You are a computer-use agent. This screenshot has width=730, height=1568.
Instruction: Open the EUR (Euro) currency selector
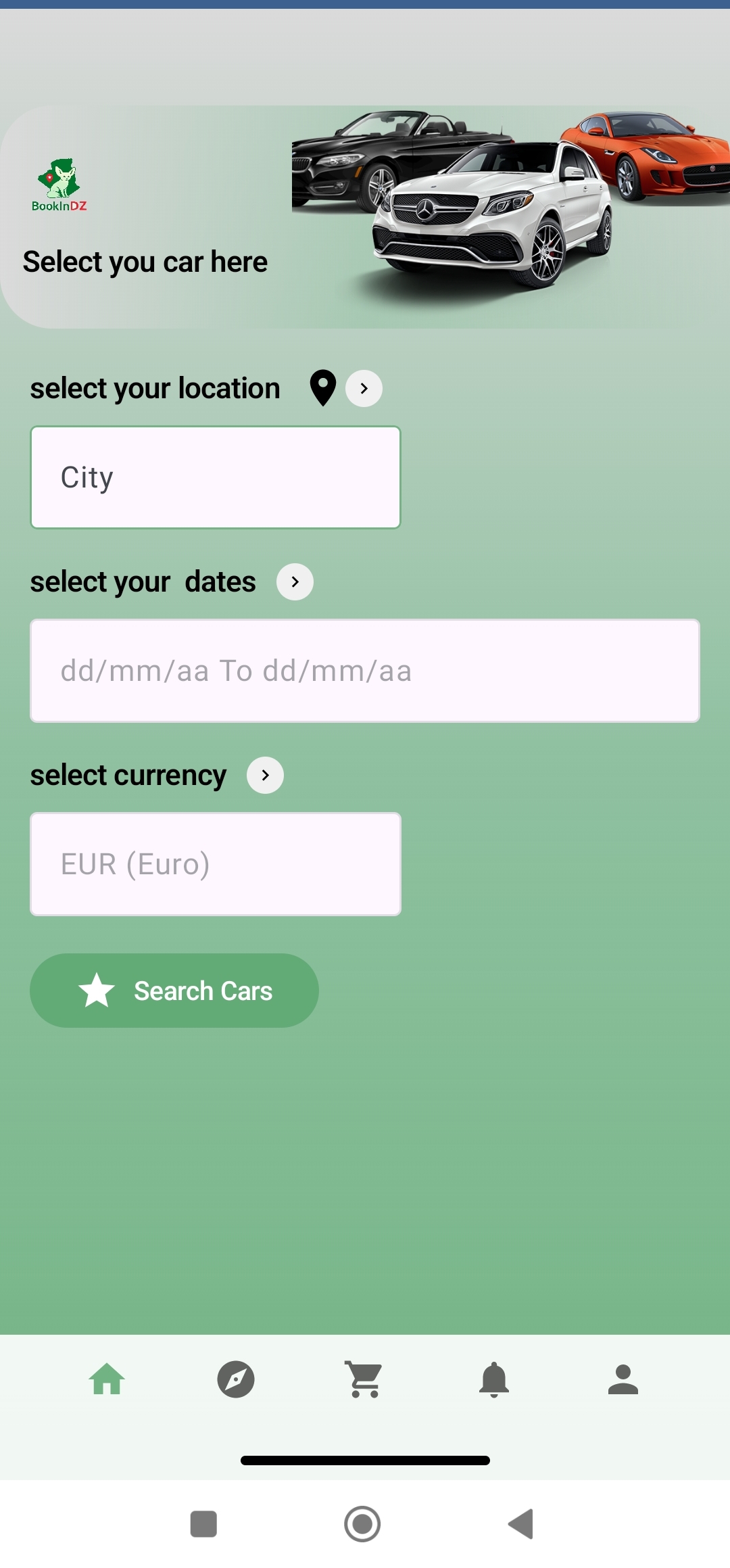tap(215, 863)
